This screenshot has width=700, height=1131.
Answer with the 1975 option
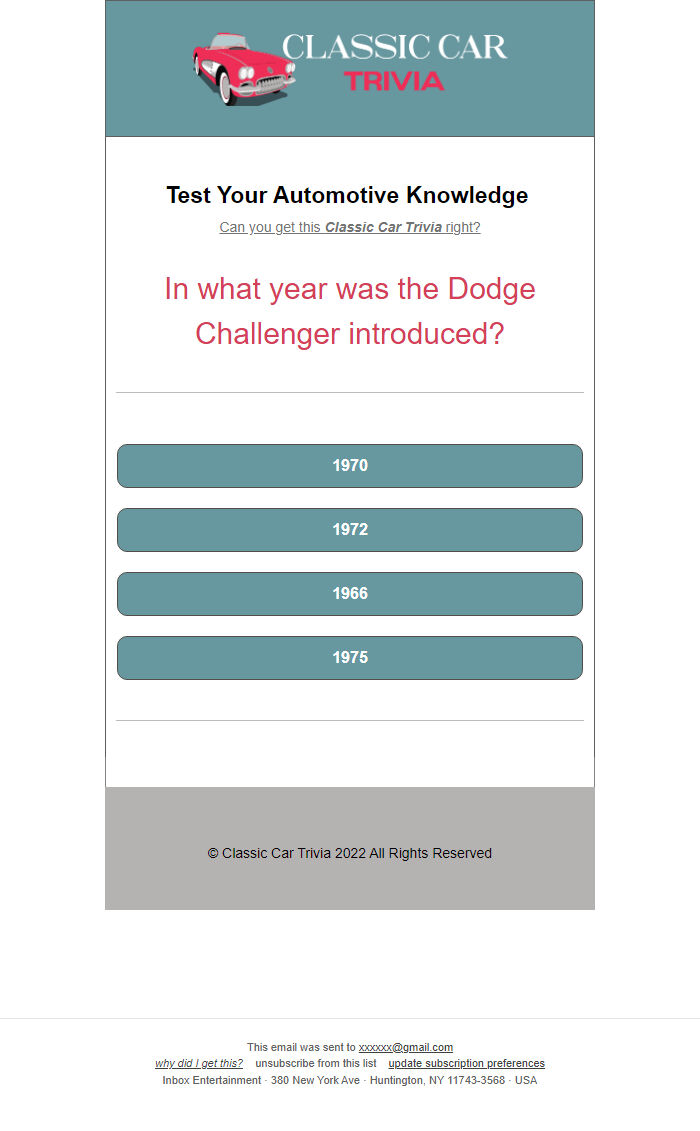coord(350,658)
